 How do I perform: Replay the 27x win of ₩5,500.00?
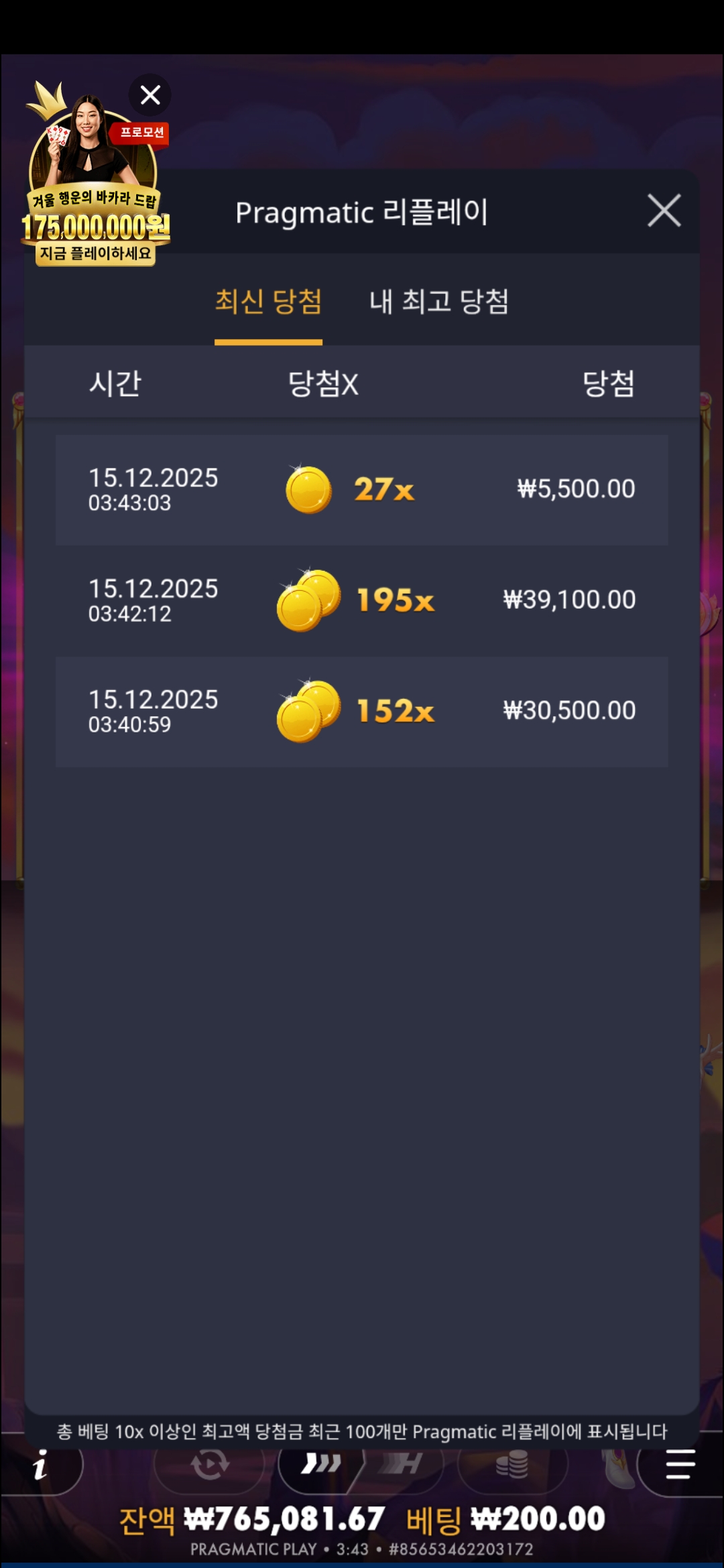362,490
